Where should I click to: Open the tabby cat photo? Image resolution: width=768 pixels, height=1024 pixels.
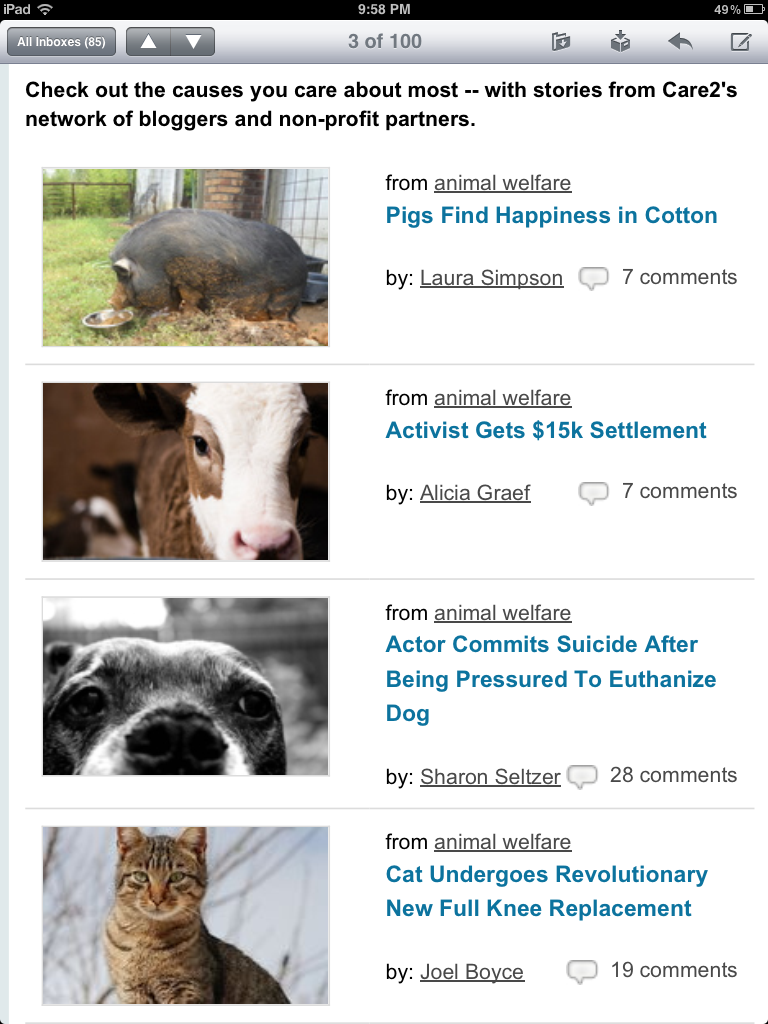pos(185,915)
